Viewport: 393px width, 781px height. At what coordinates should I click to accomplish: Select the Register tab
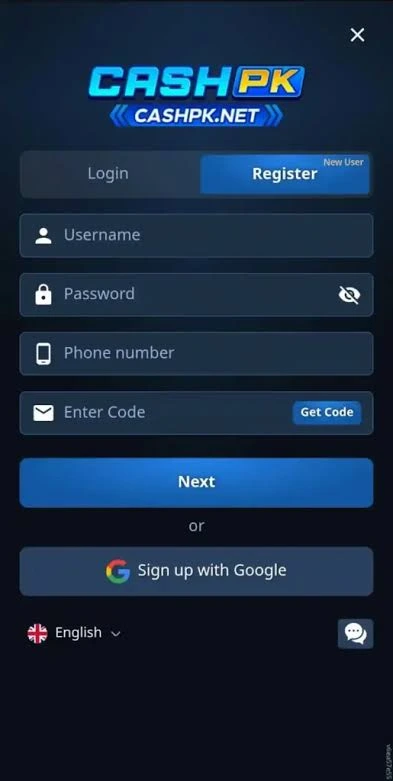click(x=285, y=174)
